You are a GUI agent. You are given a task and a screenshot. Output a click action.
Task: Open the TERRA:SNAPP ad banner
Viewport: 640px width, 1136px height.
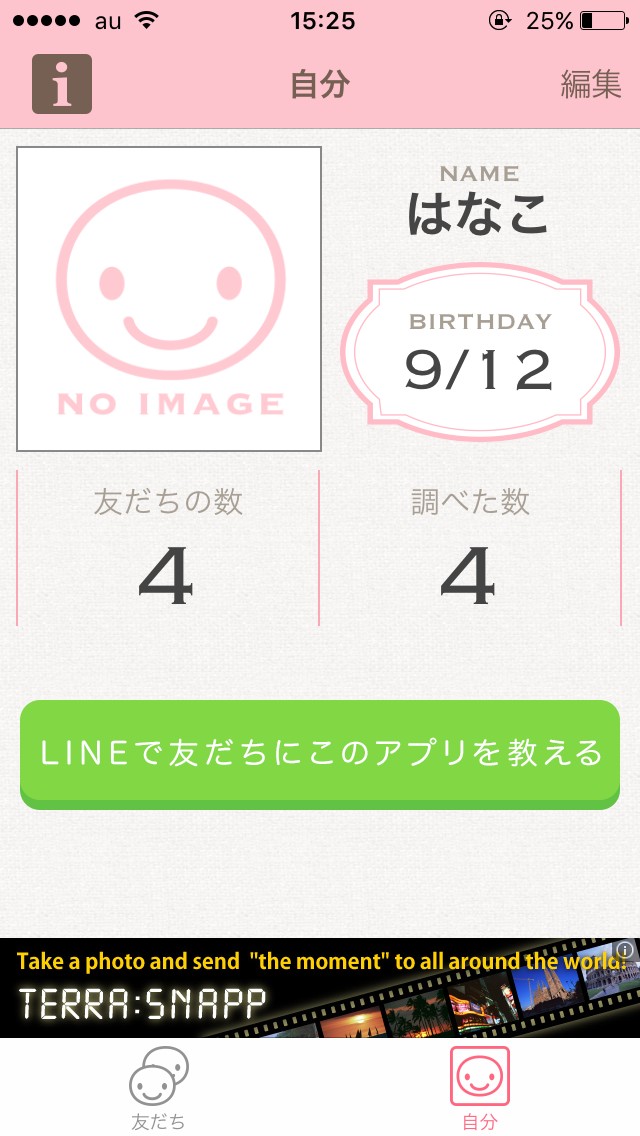pos(300,988)
